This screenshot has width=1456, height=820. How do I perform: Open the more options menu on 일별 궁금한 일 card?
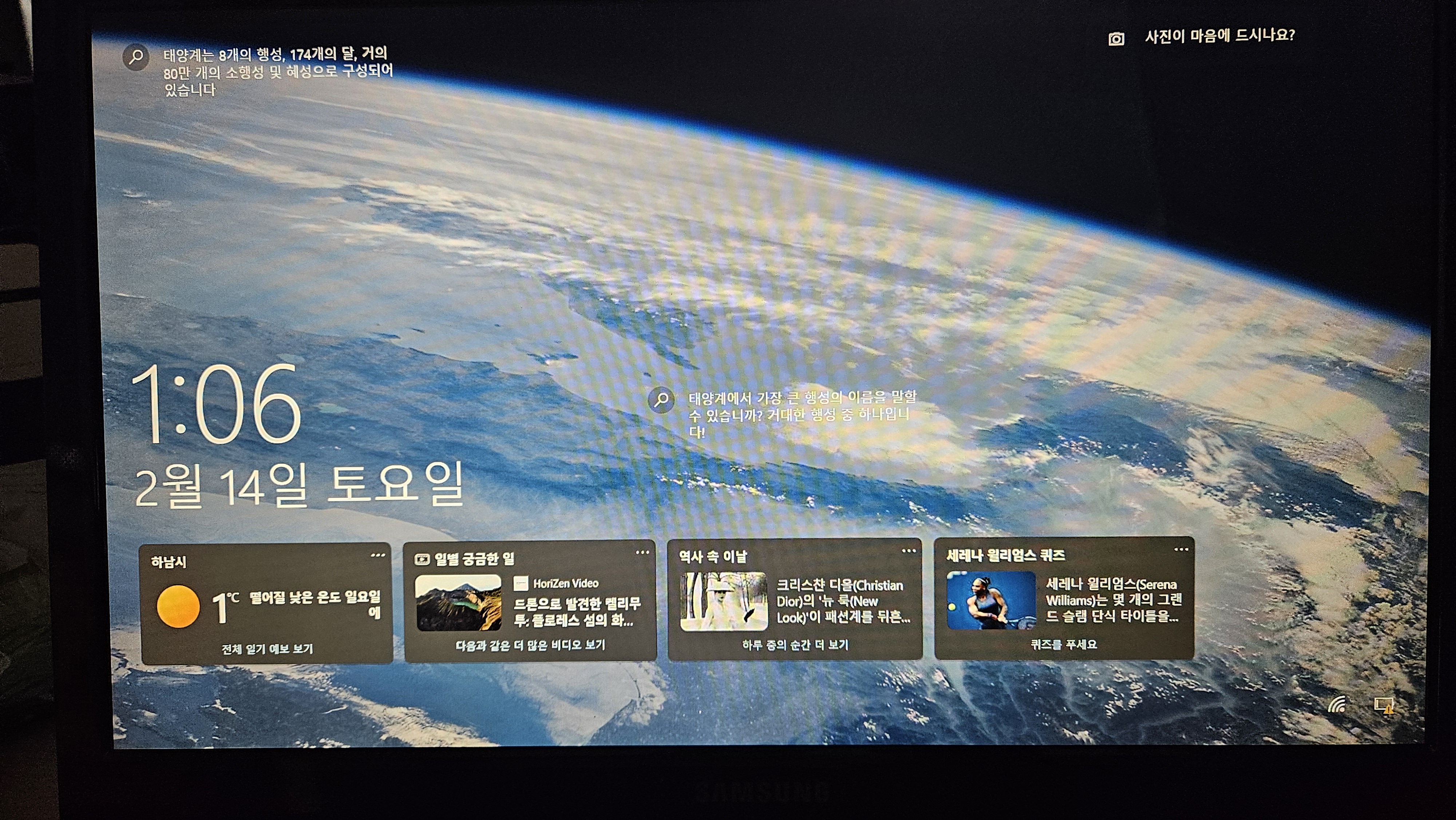click(x=642, y=552)
